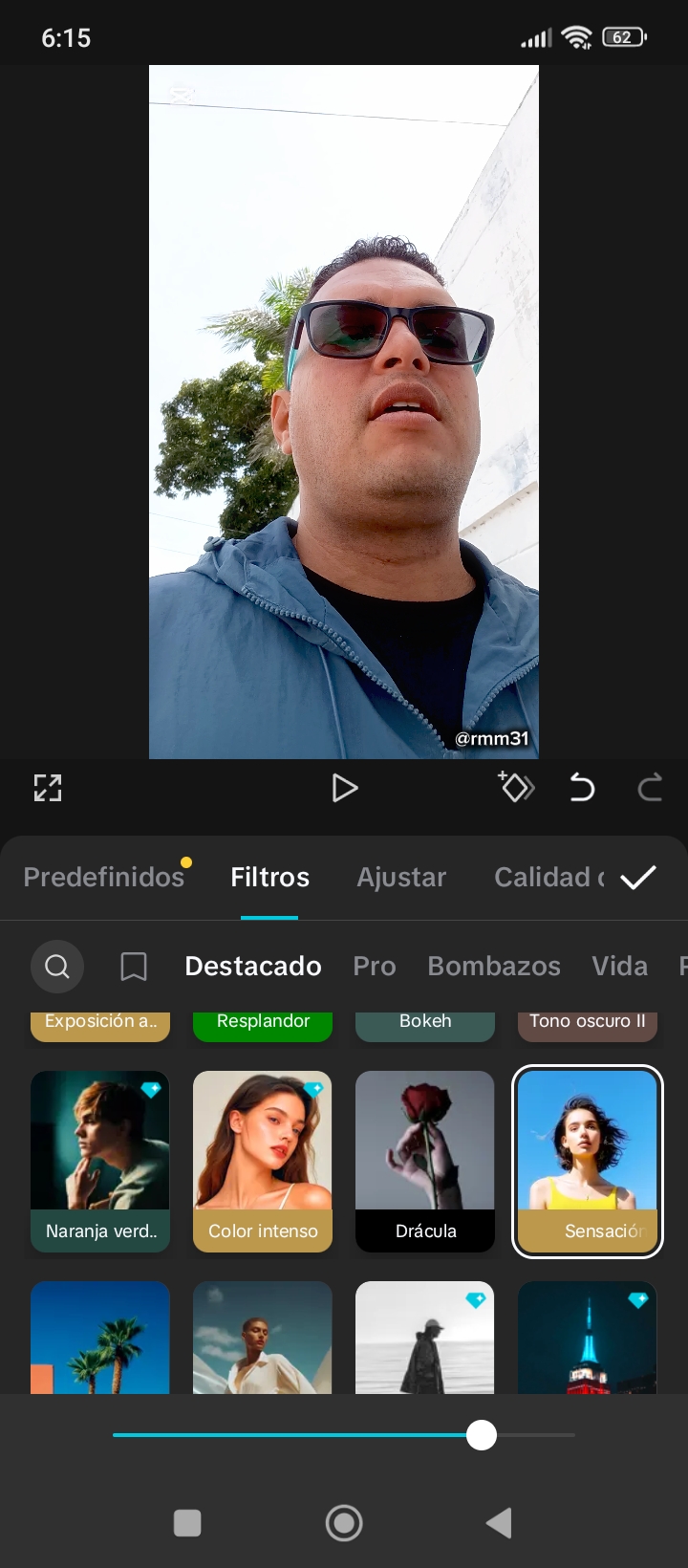688x1568 pixels.
Task: Open the filter search
Action: [57, 967]
